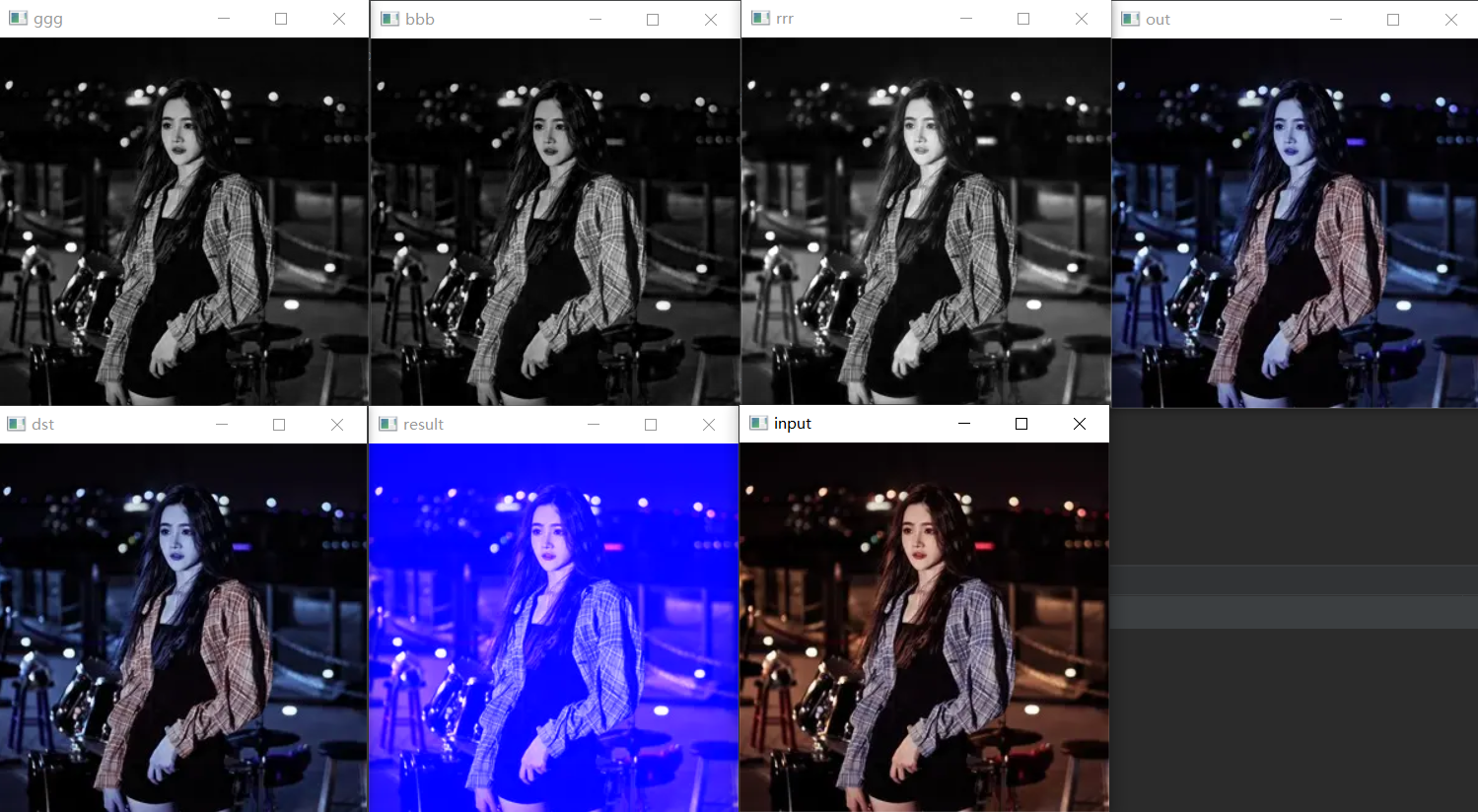Image resolution: width=1478 pixels, height=812 pixels.
Task: Minimize the input window
Action: [964, 424]
